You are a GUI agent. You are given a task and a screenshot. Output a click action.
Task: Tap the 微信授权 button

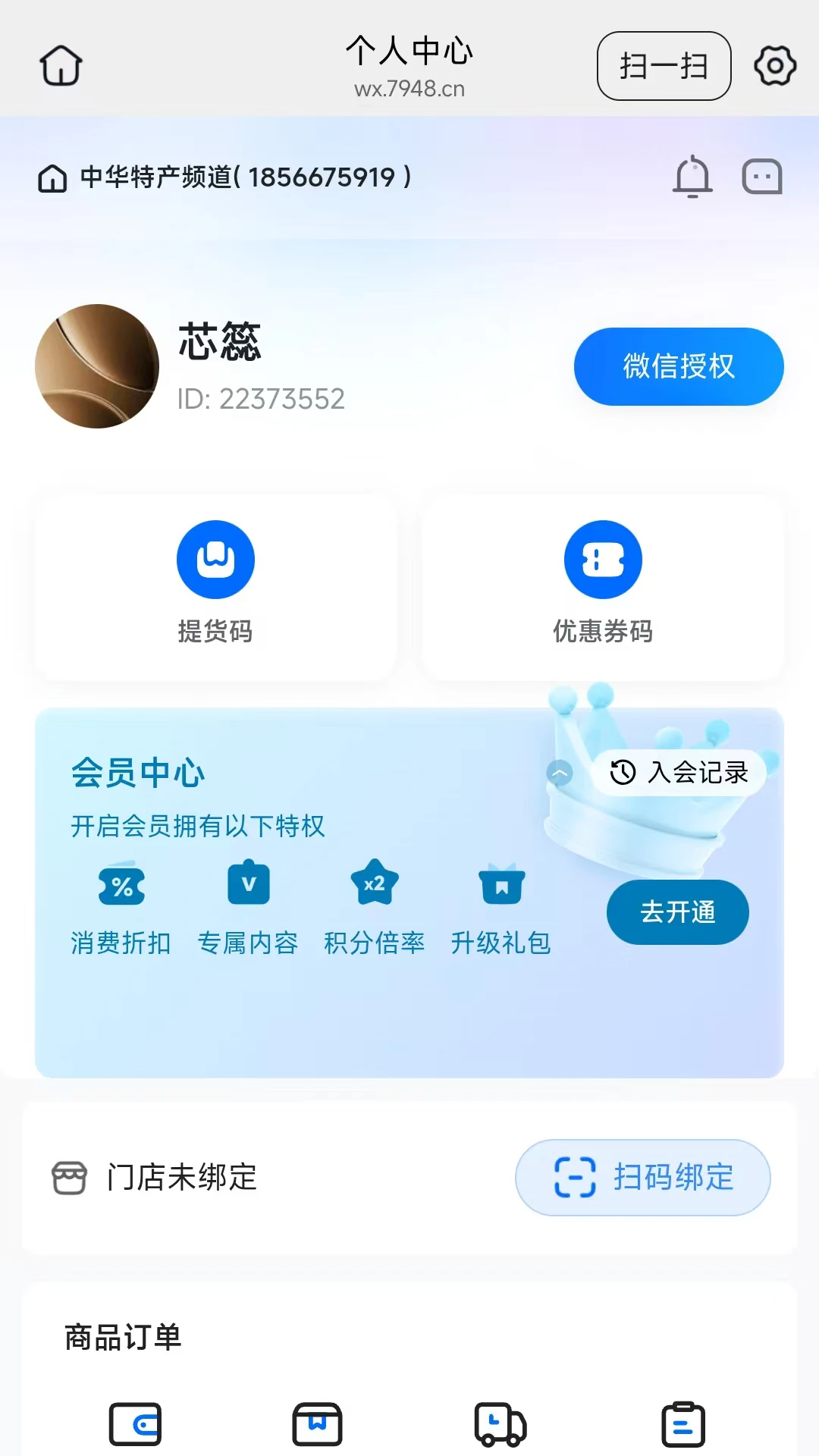tap(679, 366)
